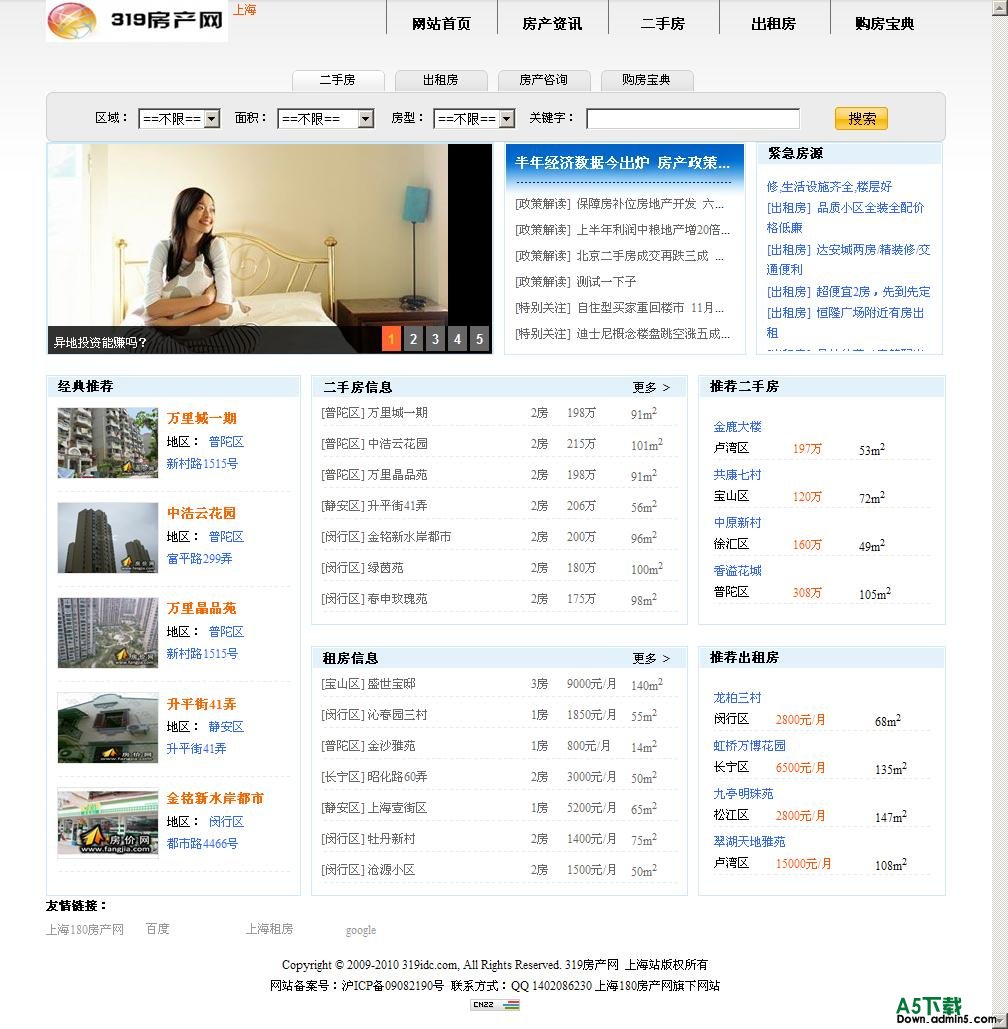Open 更多 in 租房信息 section
This screenshot has height=1029, width=1008.
[651, 659]
